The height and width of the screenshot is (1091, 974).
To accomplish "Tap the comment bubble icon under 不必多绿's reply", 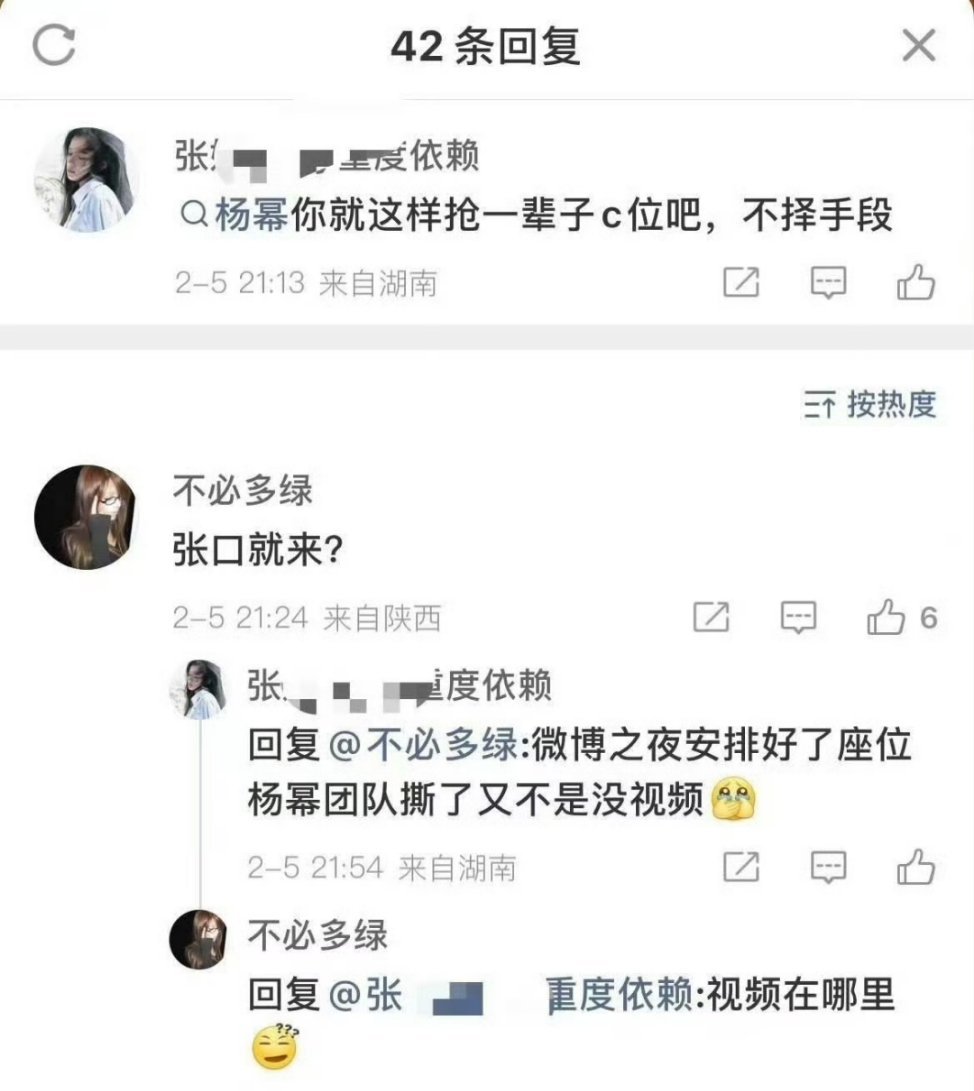I will [x=797, y=617].
